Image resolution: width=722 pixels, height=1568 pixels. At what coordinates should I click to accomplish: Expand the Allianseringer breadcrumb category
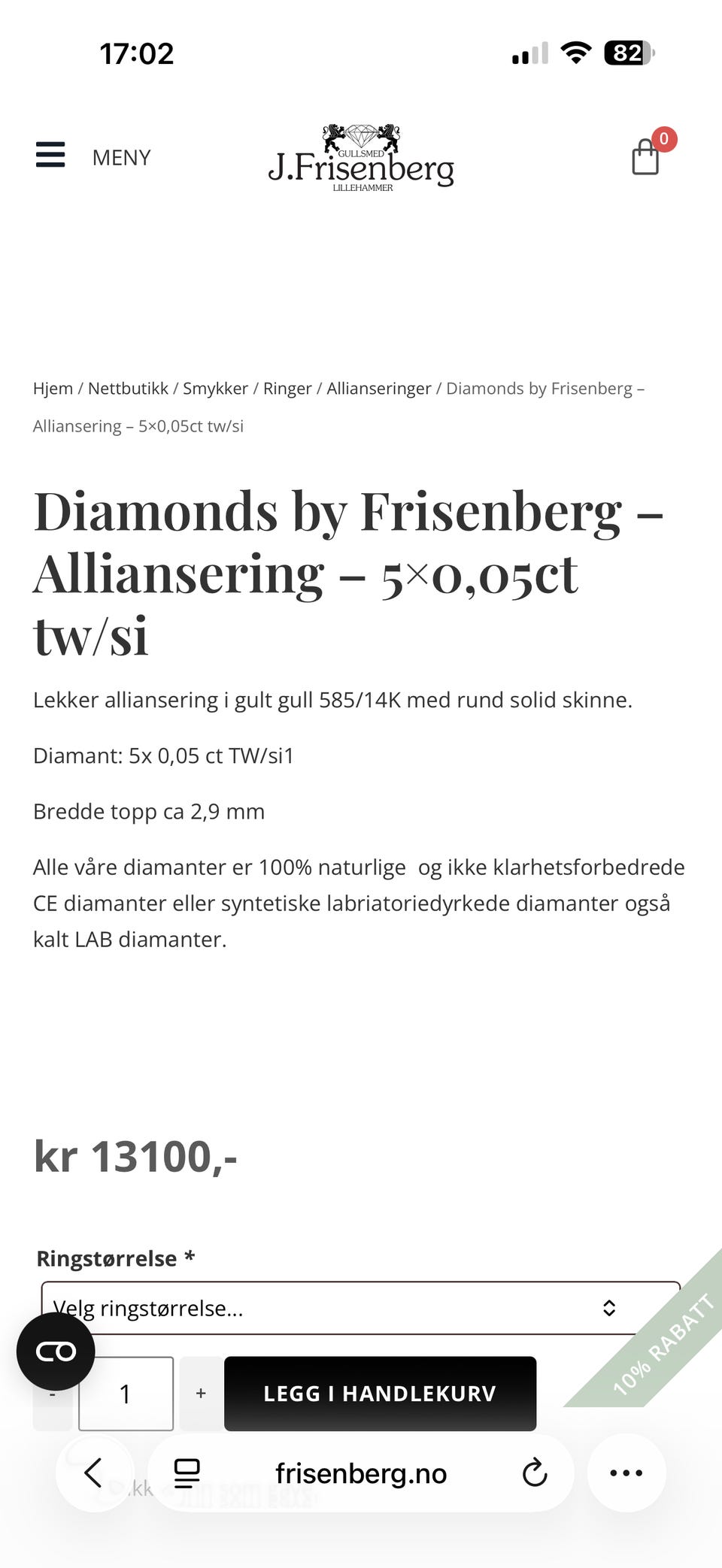[378, 388]
